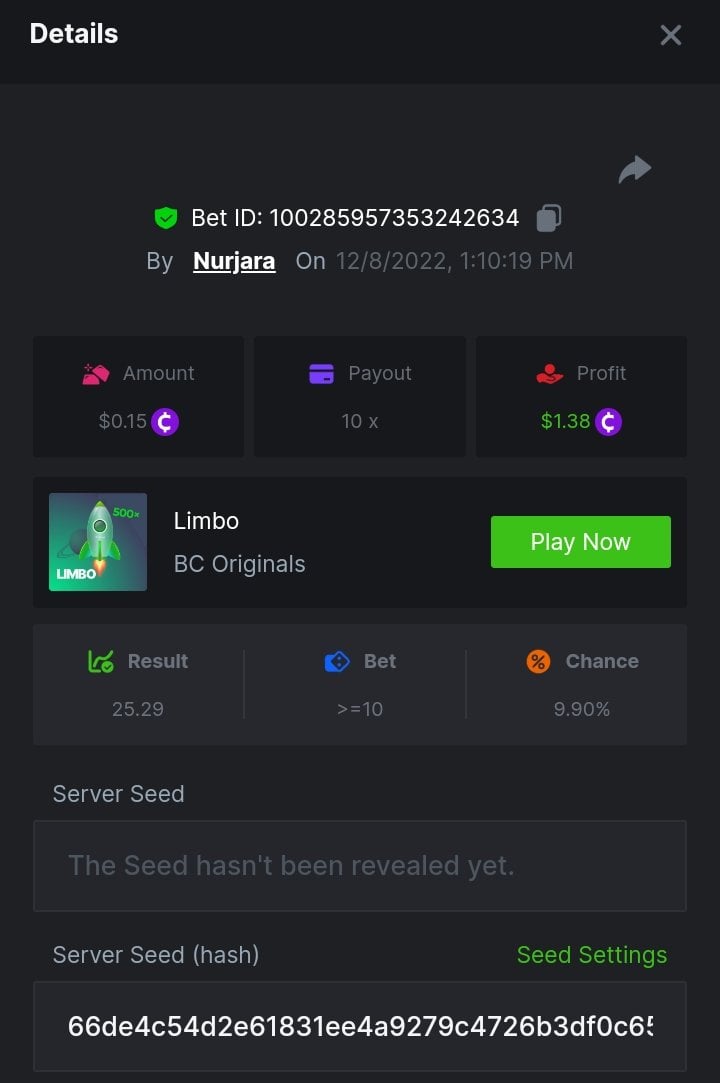Image resolution: width=720 pixels, height=1083 pixels.
Task: Copy the Bet ID
Action: (549, 217)
